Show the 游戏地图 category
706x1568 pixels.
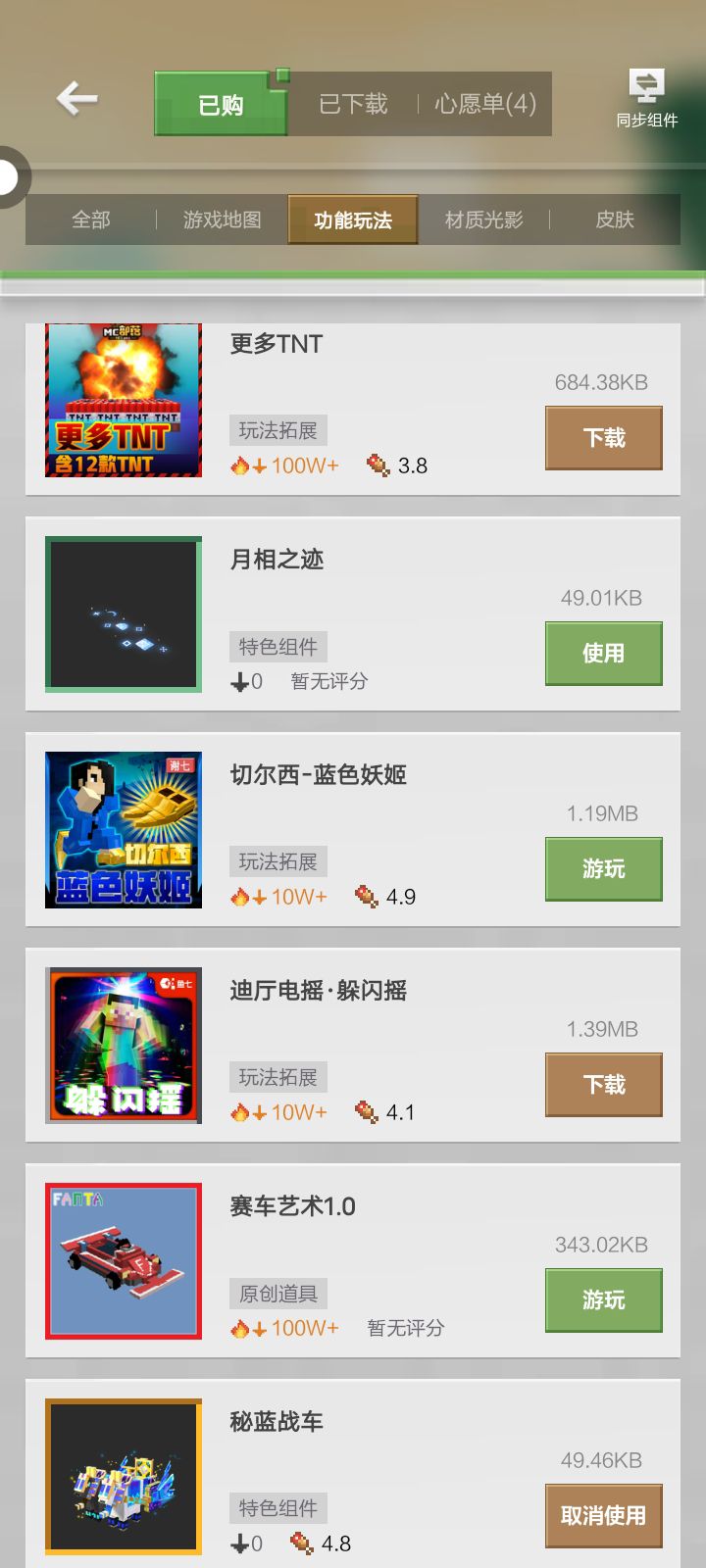pos(223,220)
